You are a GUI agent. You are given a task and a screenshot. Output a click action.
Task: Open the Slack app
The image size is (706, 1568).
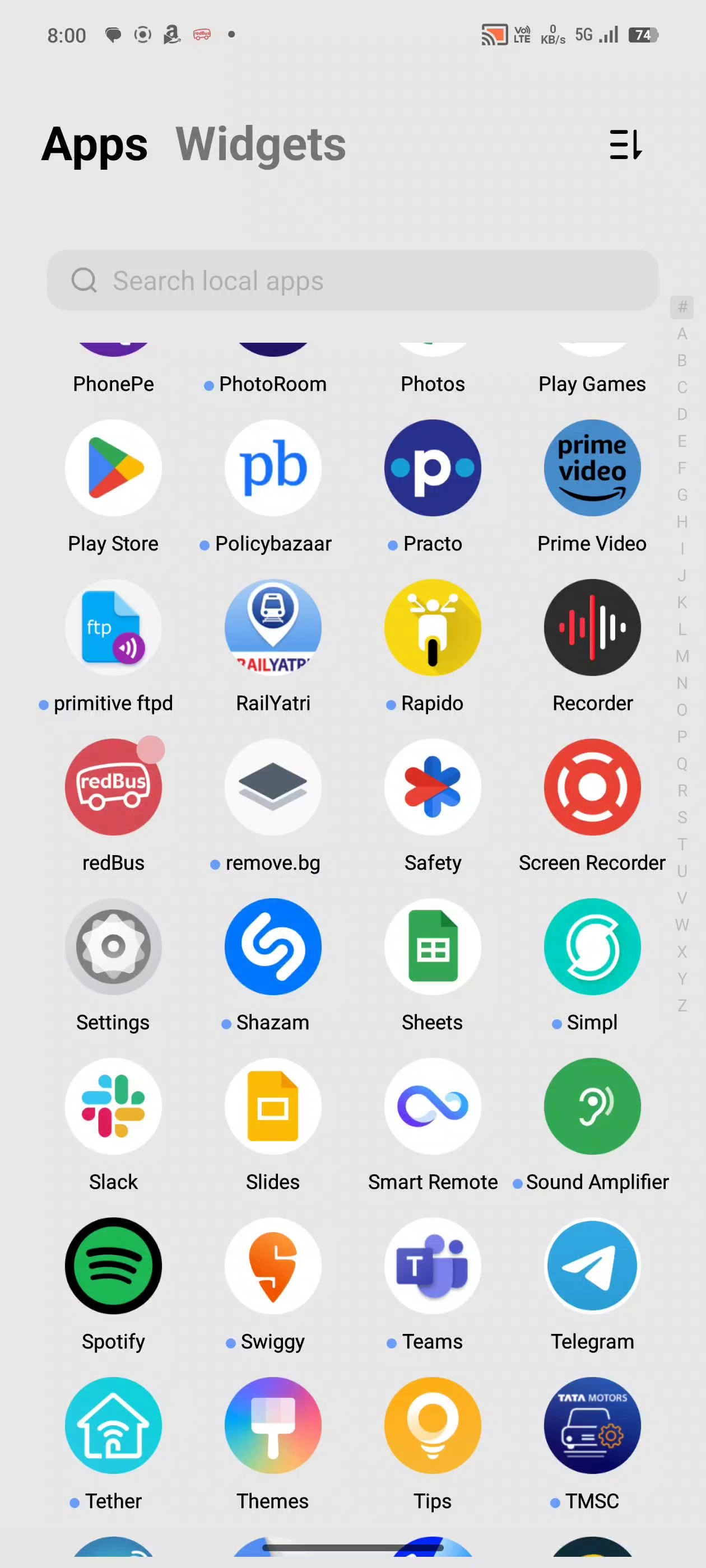(x=113, y=1106)
